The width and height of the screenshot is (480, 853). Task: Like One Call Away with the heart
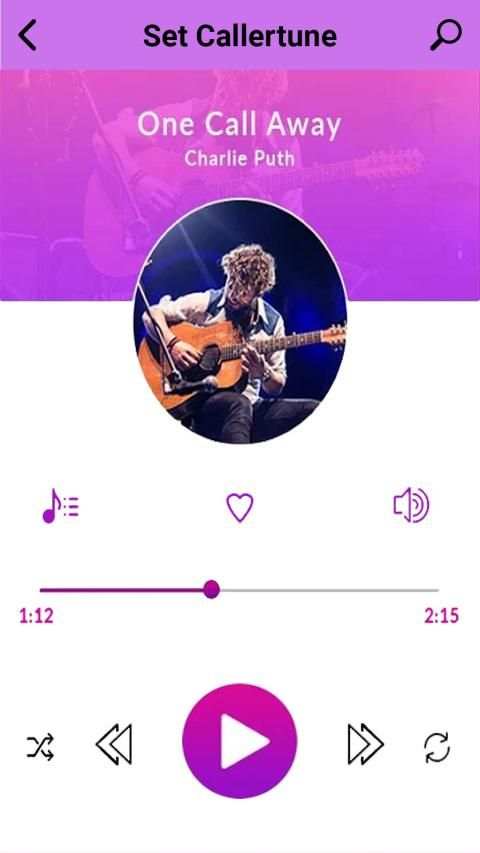coord(240,507)
